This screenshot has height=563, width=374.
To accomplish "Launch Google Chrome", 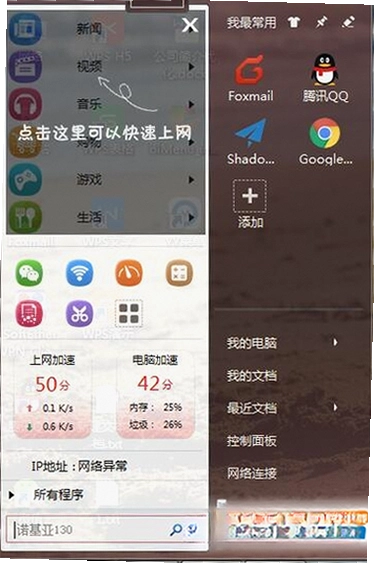I will 325,142.
